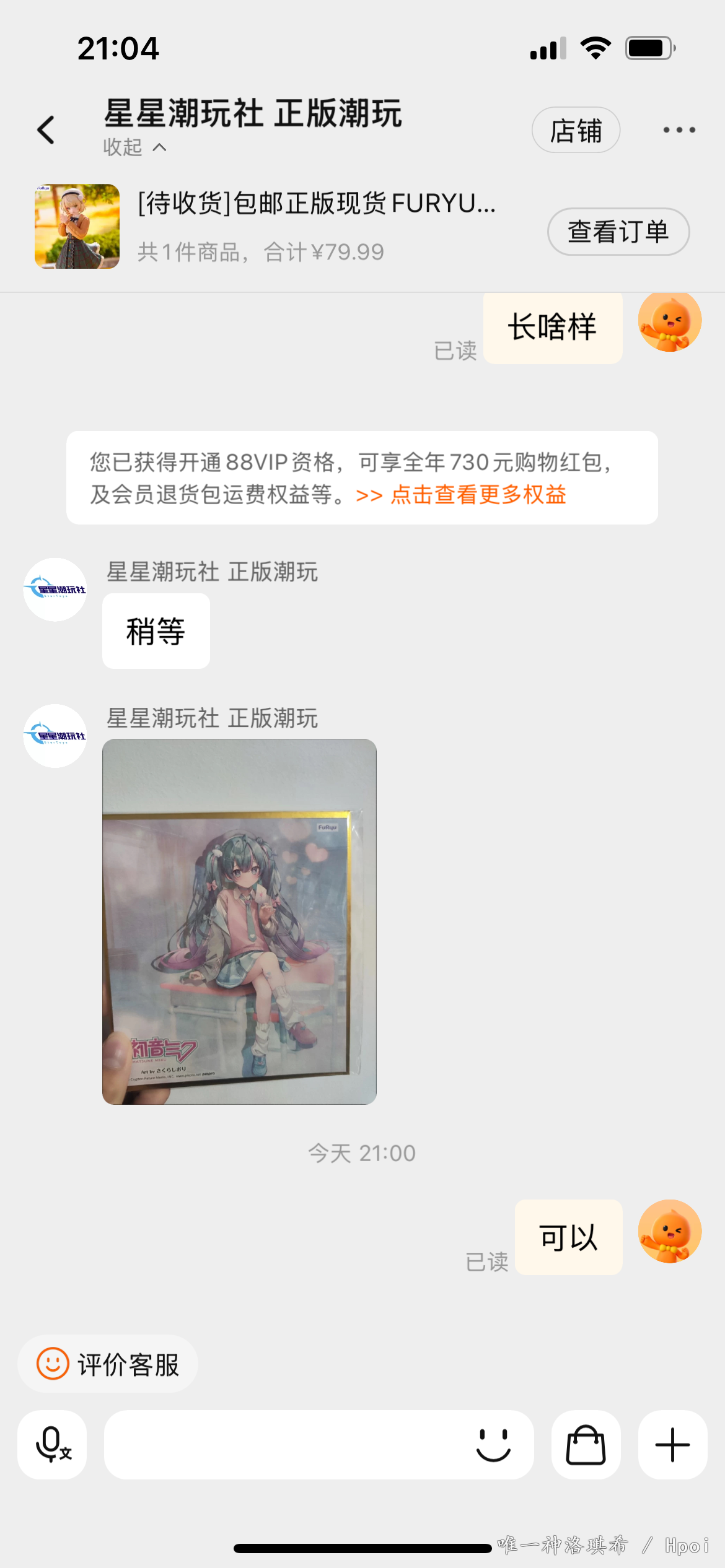This screenshot has width=725, height=1568.
Task: Open the 点击查看更多权益 link
Action: tap(478, 495)
